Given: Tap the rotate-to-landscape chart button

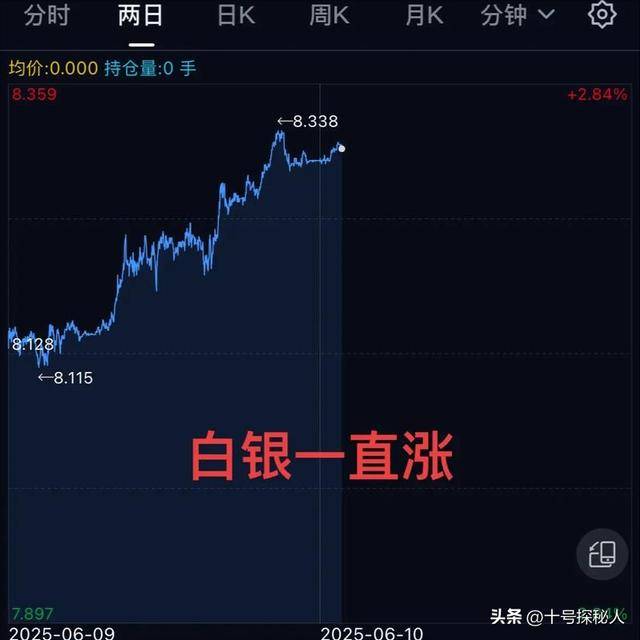Looking at the screenshot, I should (602, 555).
